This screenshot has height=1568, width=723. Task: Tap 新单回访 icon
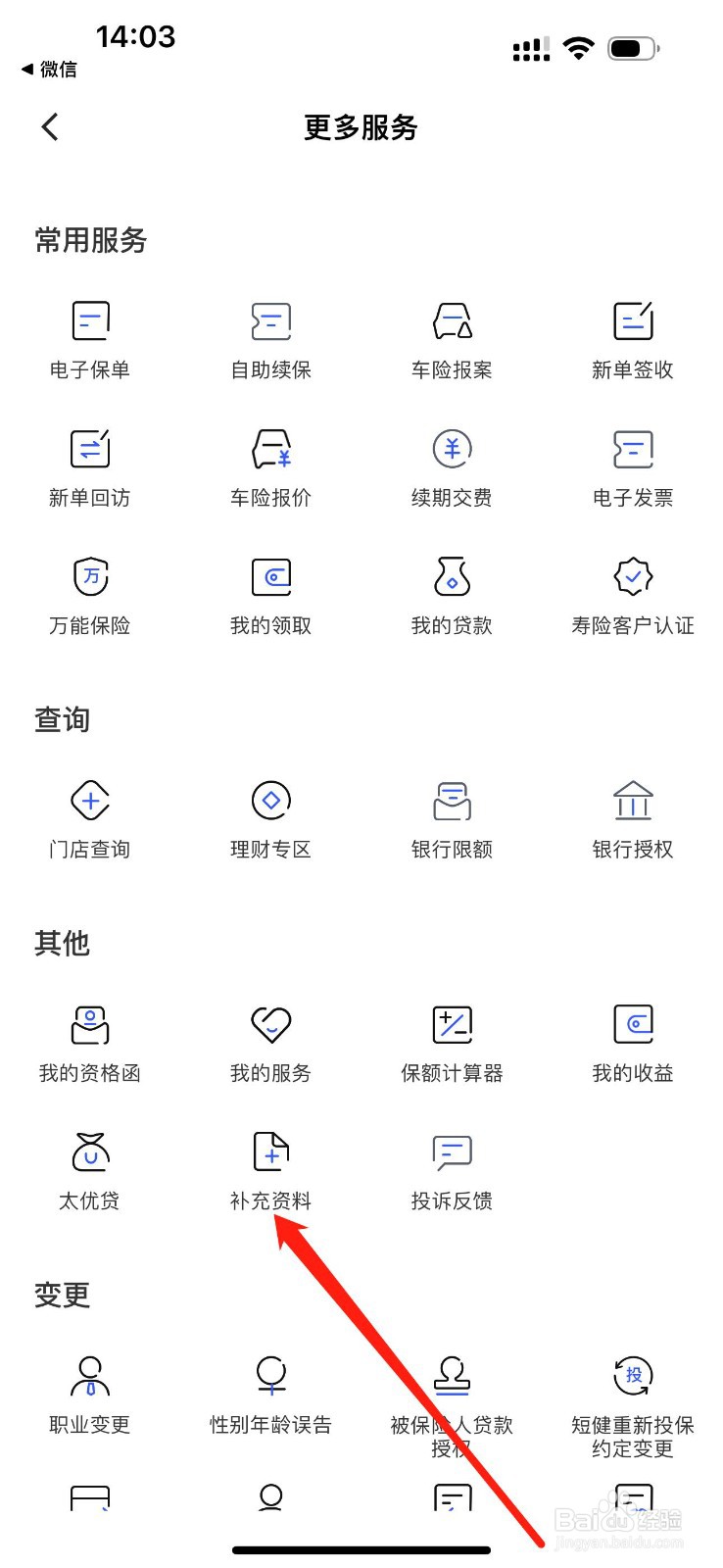pyautogui.click(x=90, y=450)
